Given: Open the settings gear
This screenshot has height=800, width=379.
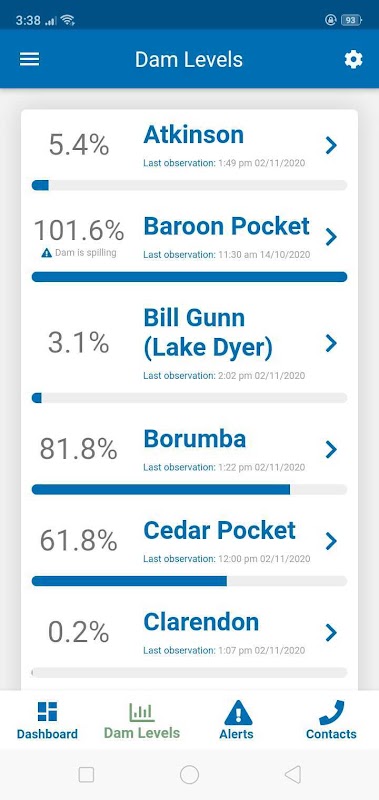Looking at the screenshot, I should 353,60.
